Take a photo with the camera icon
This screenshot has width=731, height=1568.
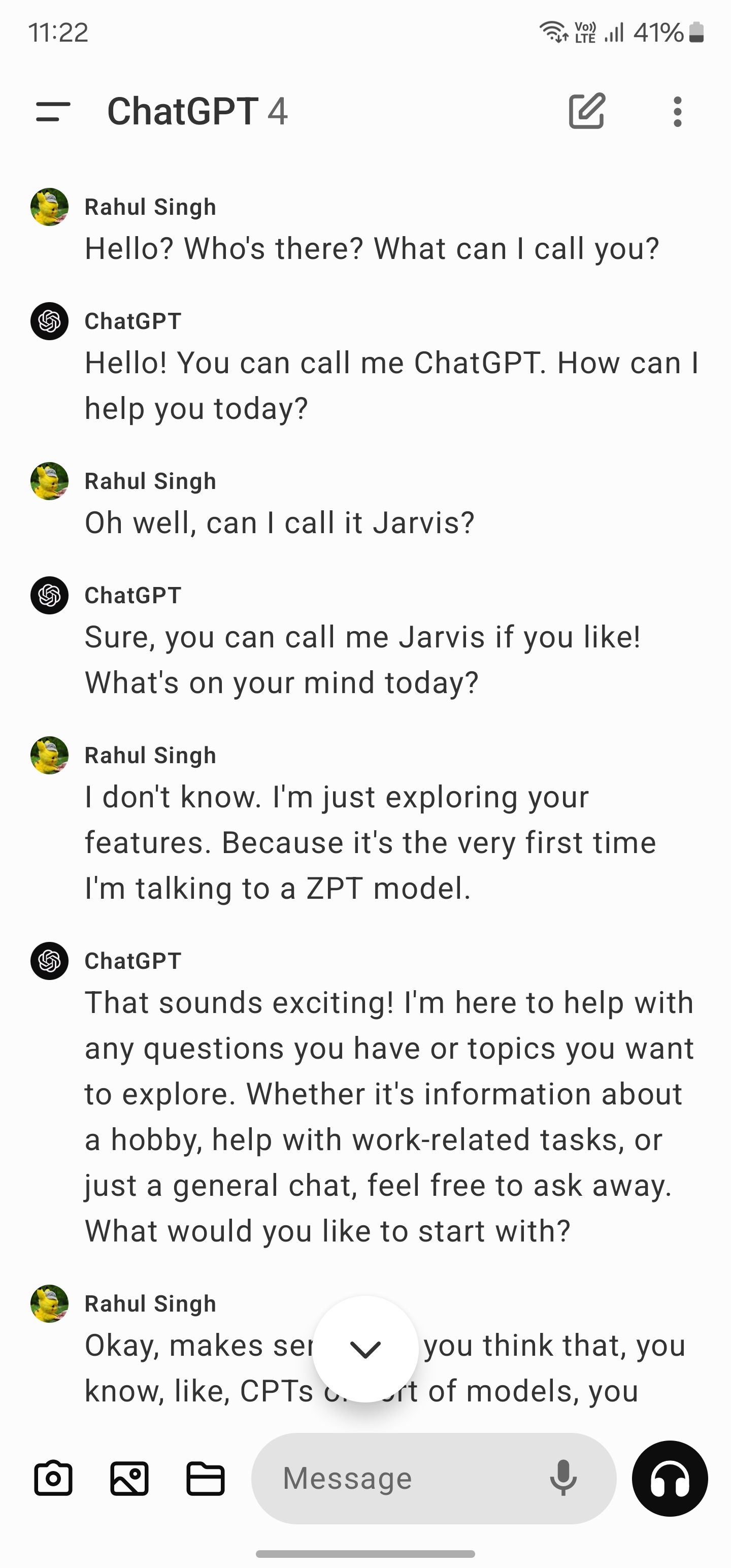[54, 1479]
